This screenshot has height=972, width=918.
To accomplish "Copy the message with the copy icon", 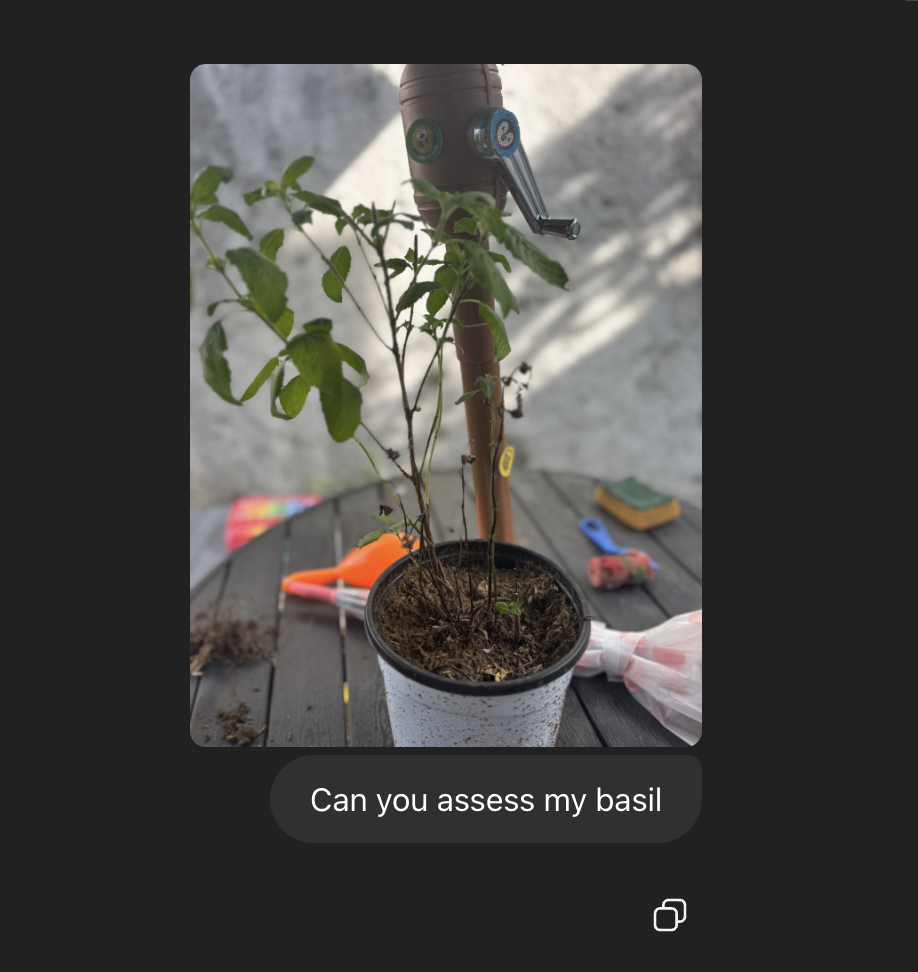I will (x=669, y=915).
